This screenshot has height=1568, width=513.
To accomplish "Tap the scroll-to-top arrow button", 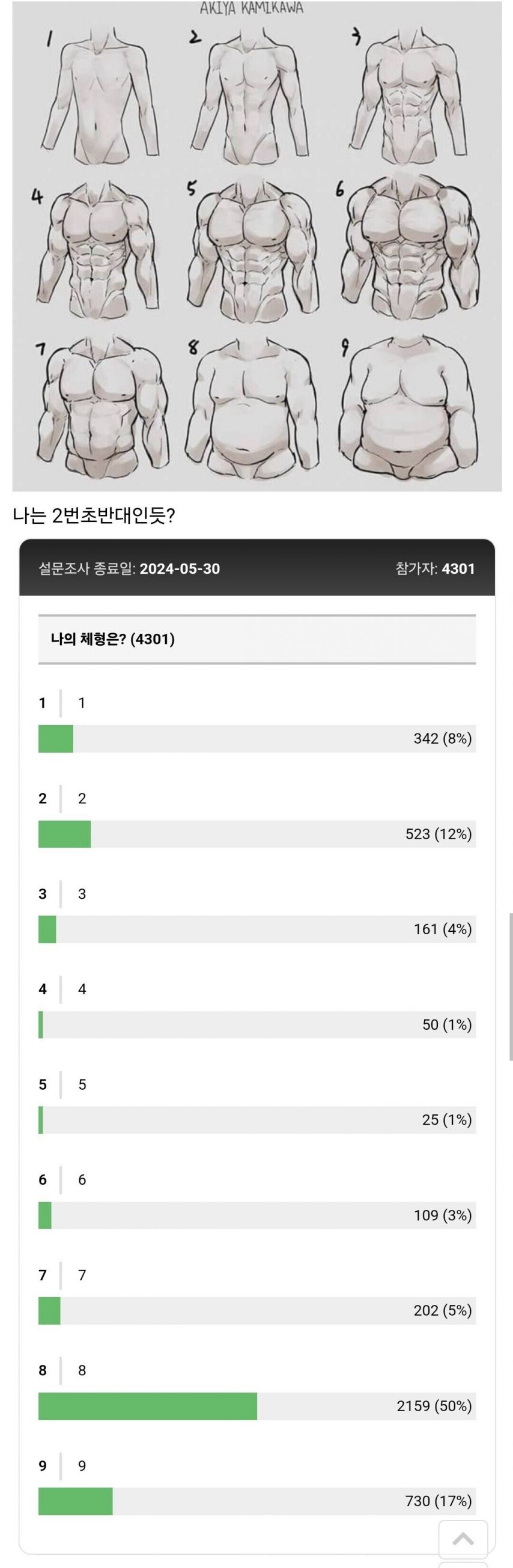I will point(463,1539).
